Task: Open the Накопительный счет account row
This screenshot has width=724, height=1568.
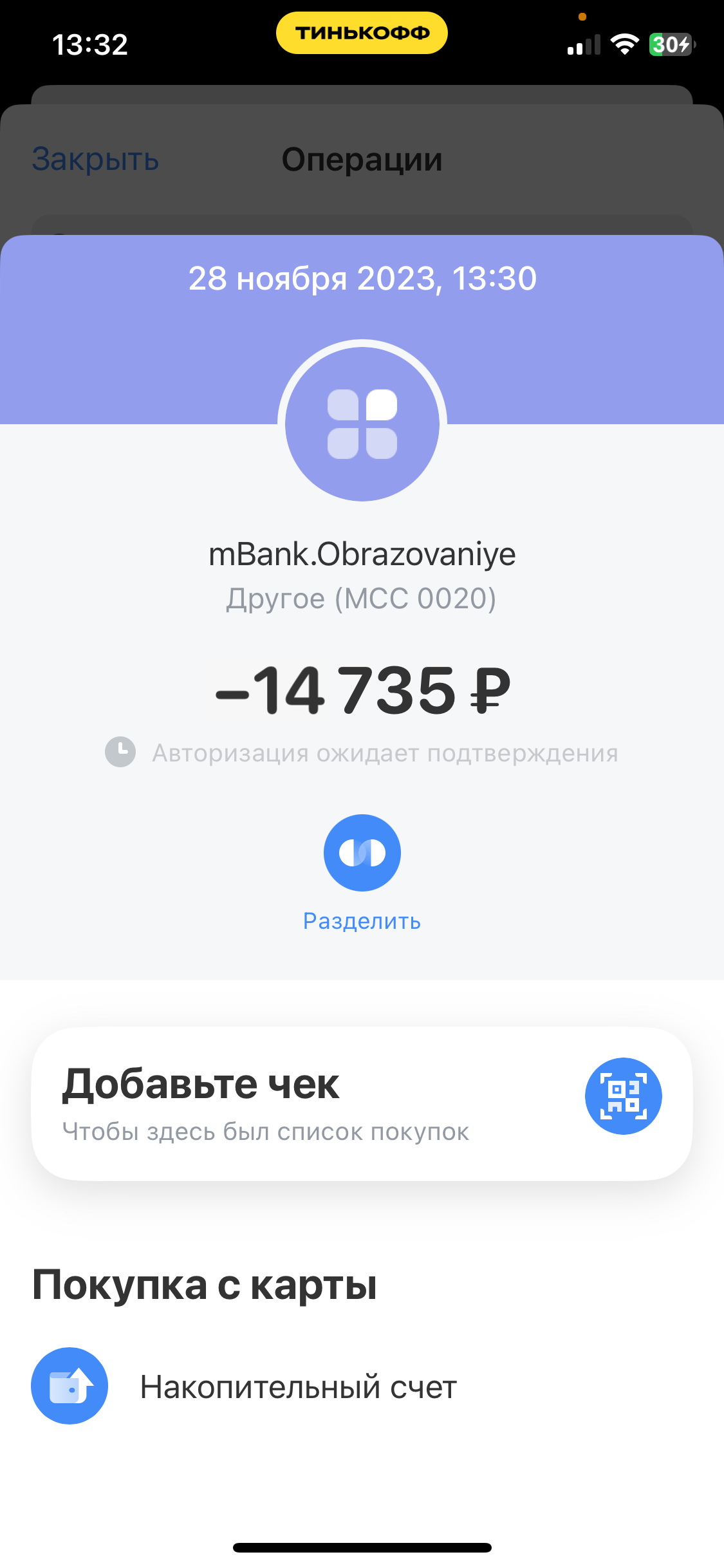Action: (362, 1386)
